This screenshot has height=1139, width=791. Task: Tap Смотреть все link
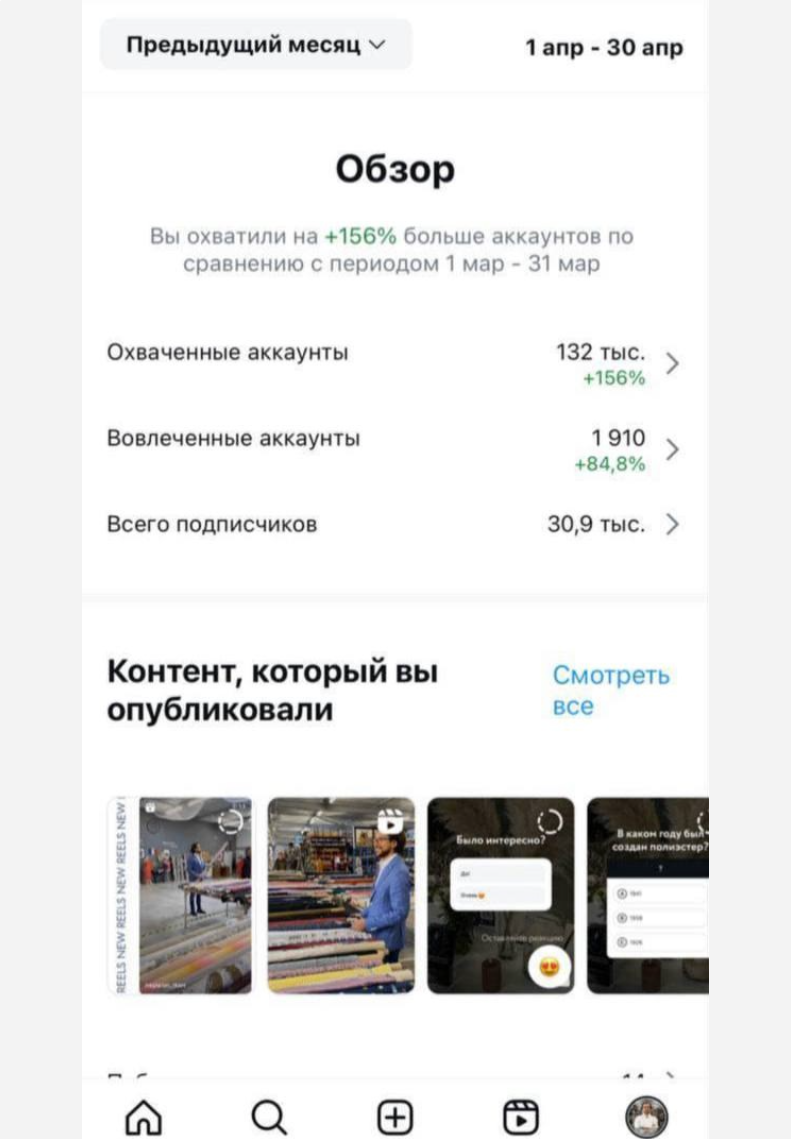[x=610, y=690]
